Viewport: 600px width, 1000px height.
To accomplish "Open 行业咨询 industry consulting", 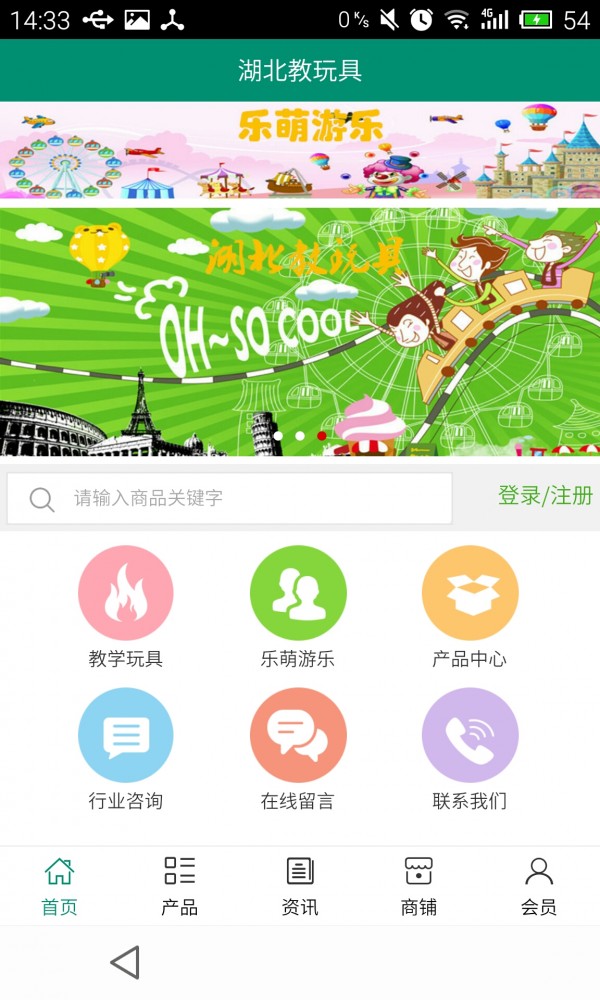I will pos(126,749).
